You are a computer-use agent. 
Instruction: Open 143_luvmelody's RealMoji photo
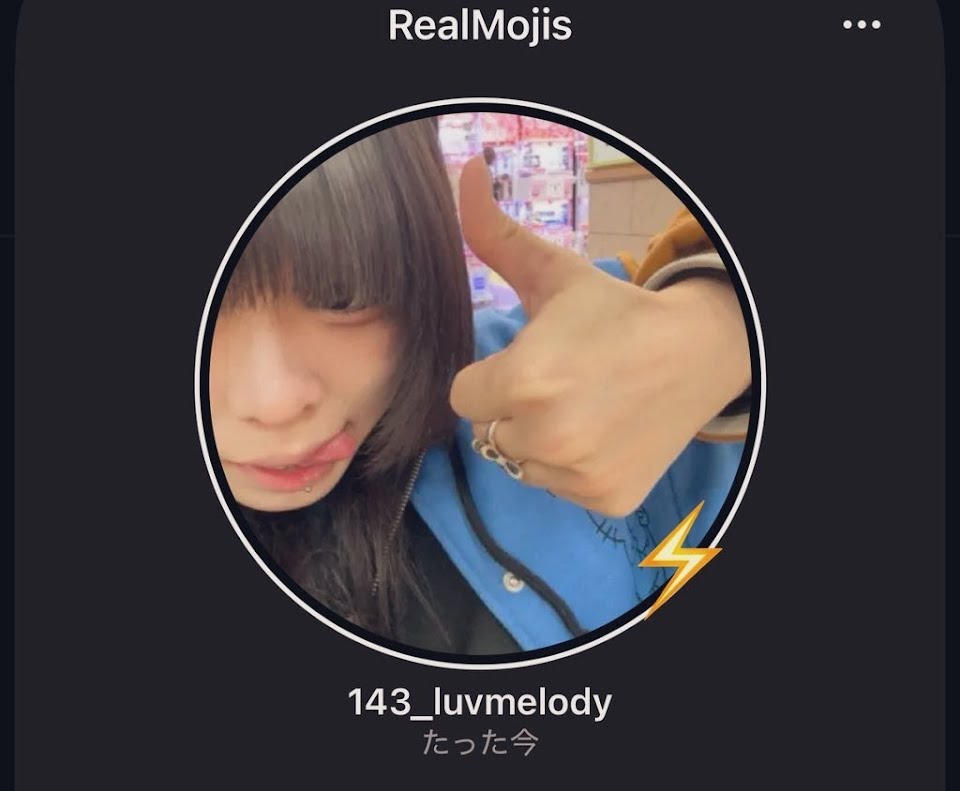pyautogui.click(x=480, y=383)
